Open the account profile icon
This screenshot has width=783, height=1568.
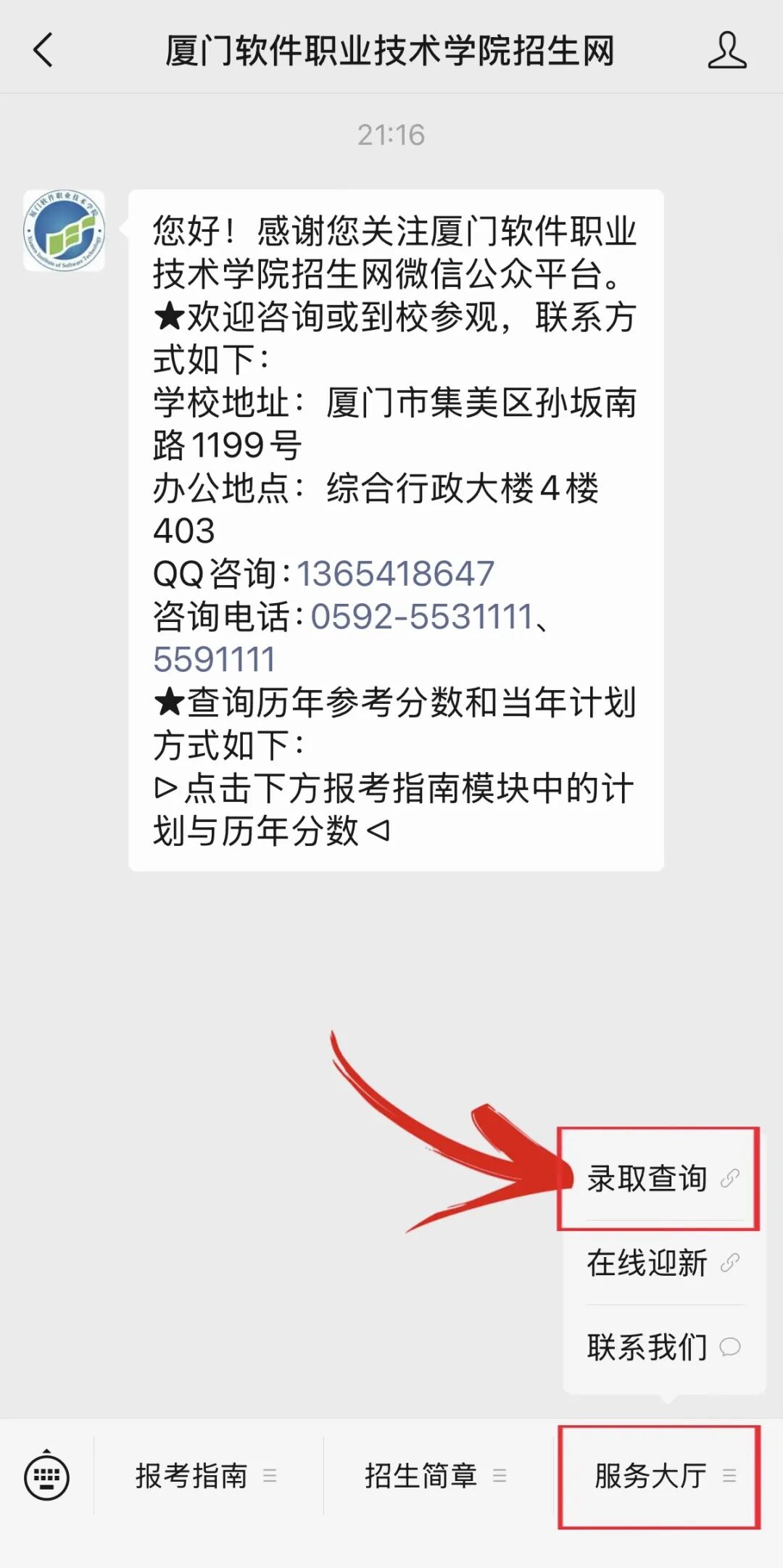[x=726, y=51]
